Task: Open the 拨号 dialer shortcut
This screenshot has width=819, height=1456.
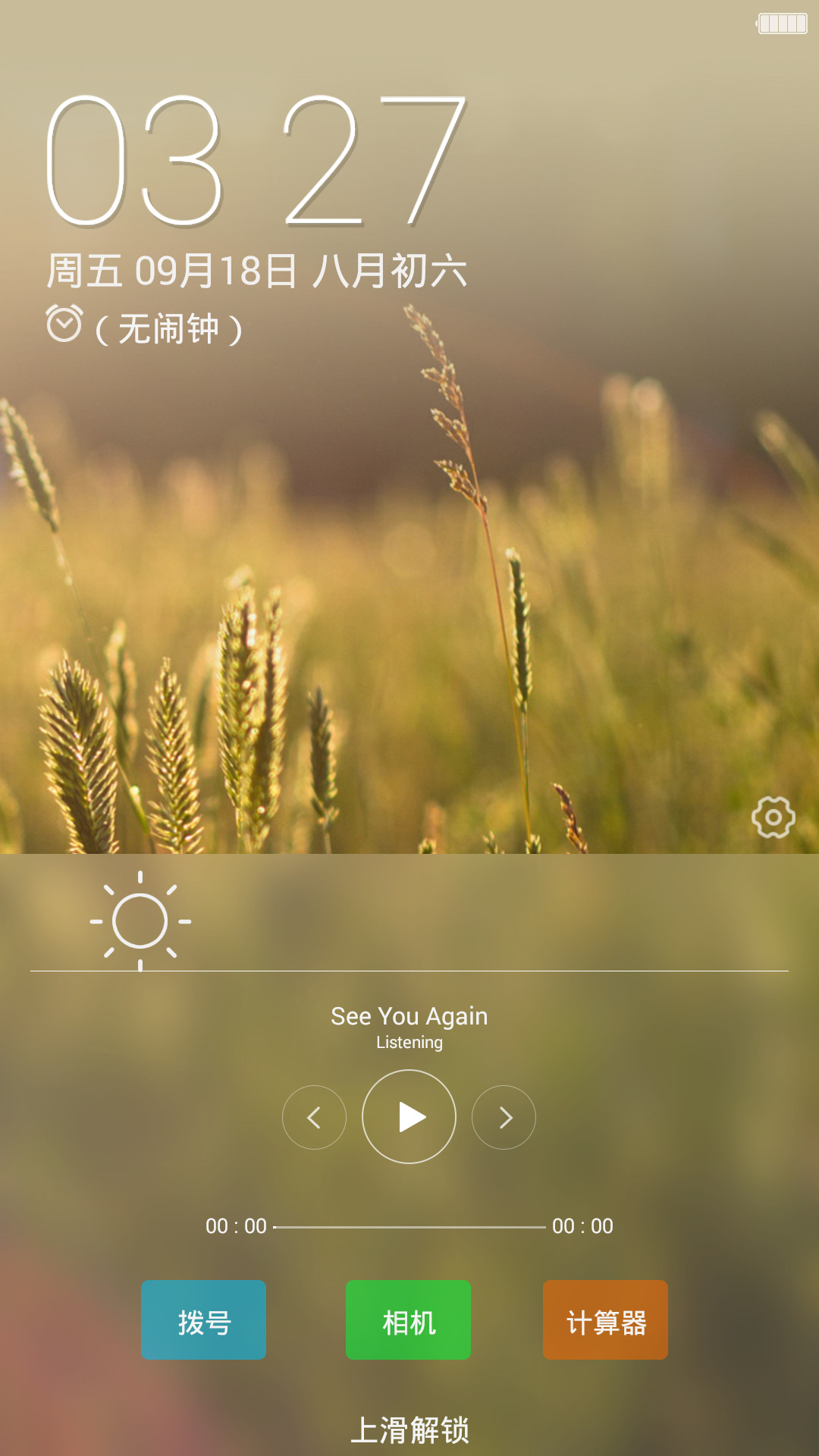Action: [x=203, y=1320]
